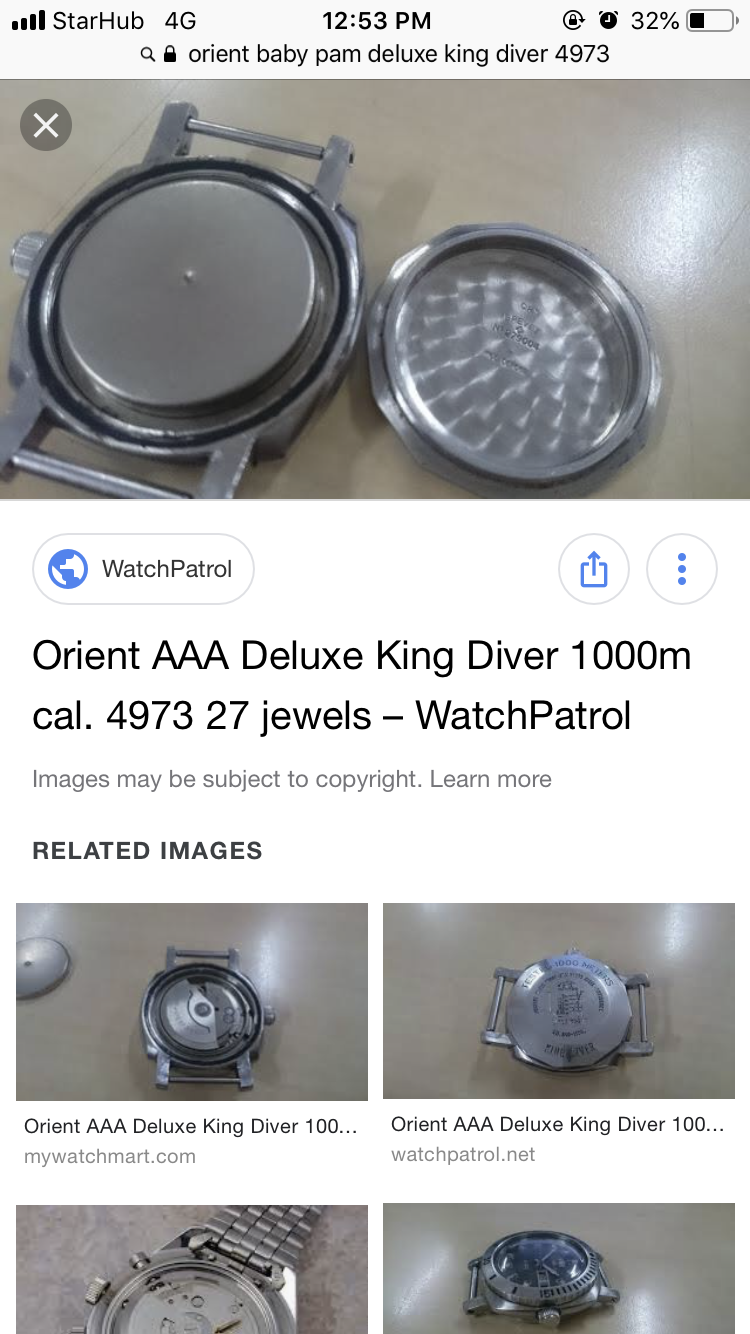Visit the WatchPatrol source site
750x1334 pixels.
click(x=143, y=569)
